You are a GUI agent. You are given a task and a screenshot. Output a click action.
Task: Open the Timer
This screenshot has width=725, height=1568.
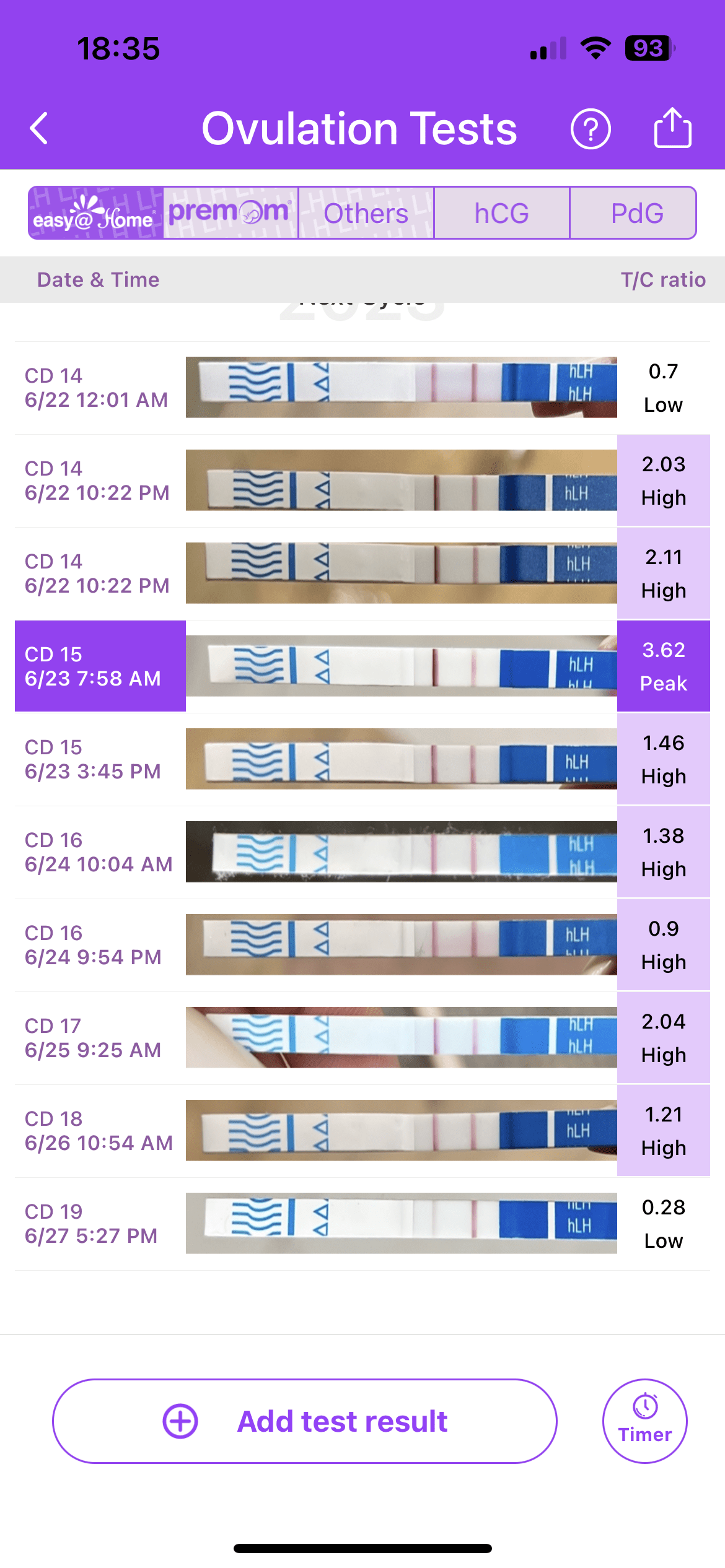[644, 1421]
